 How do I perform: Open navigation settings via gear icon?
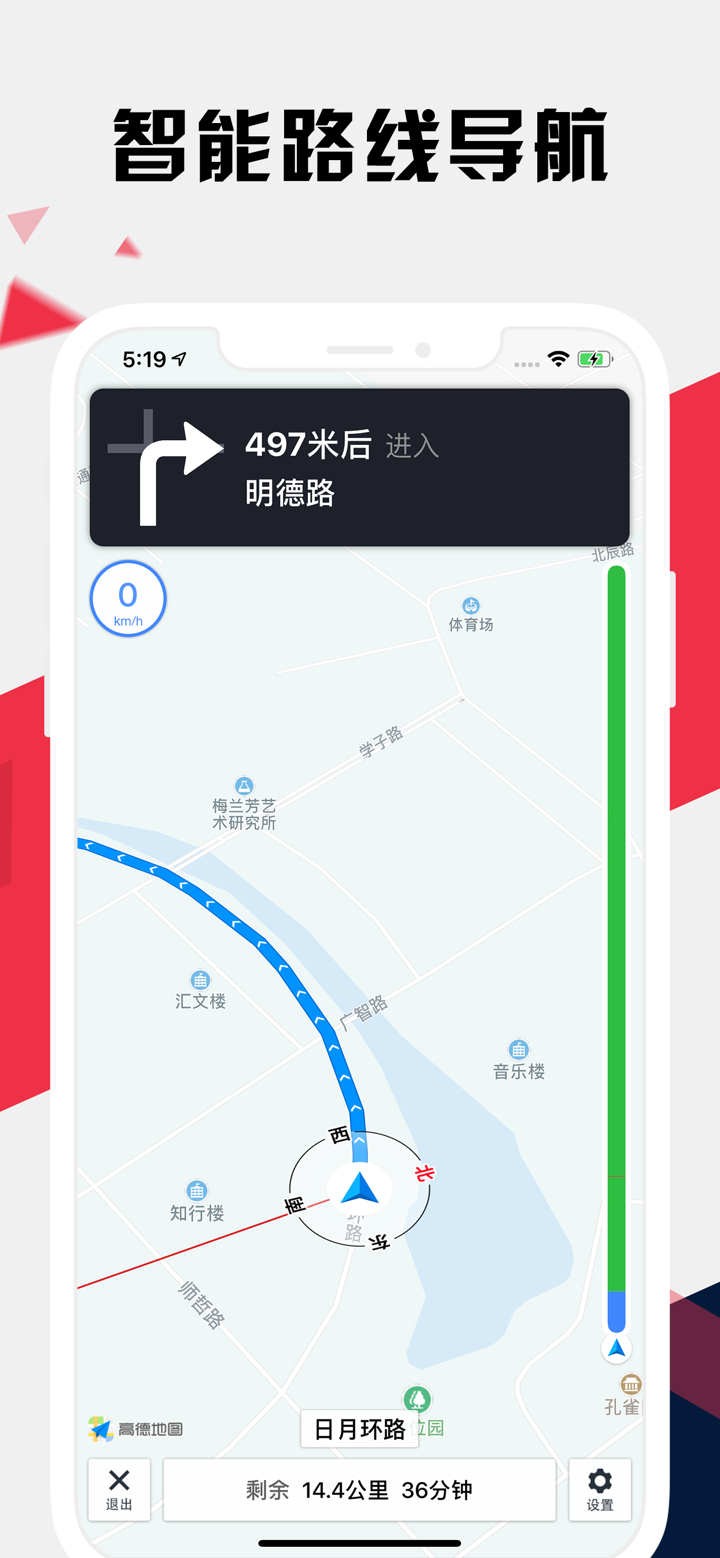pos(599,1489)
